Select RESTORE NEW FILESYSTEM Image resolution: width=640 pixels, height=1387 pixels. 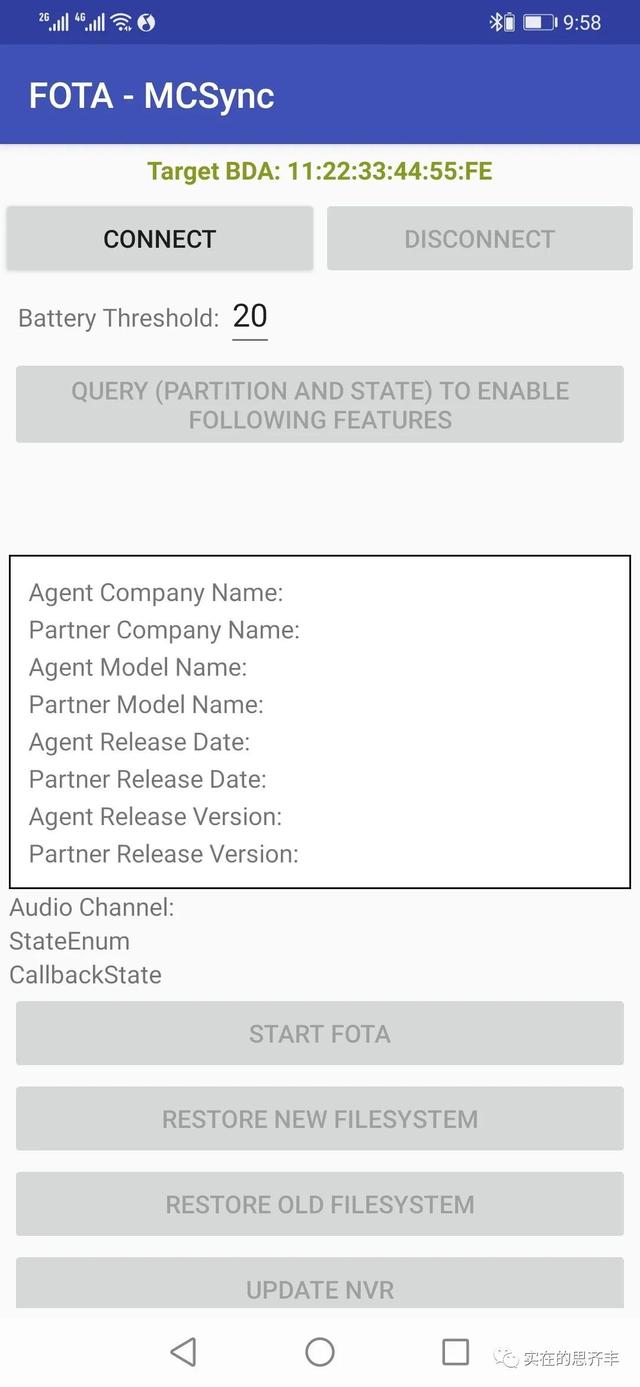320,1119
